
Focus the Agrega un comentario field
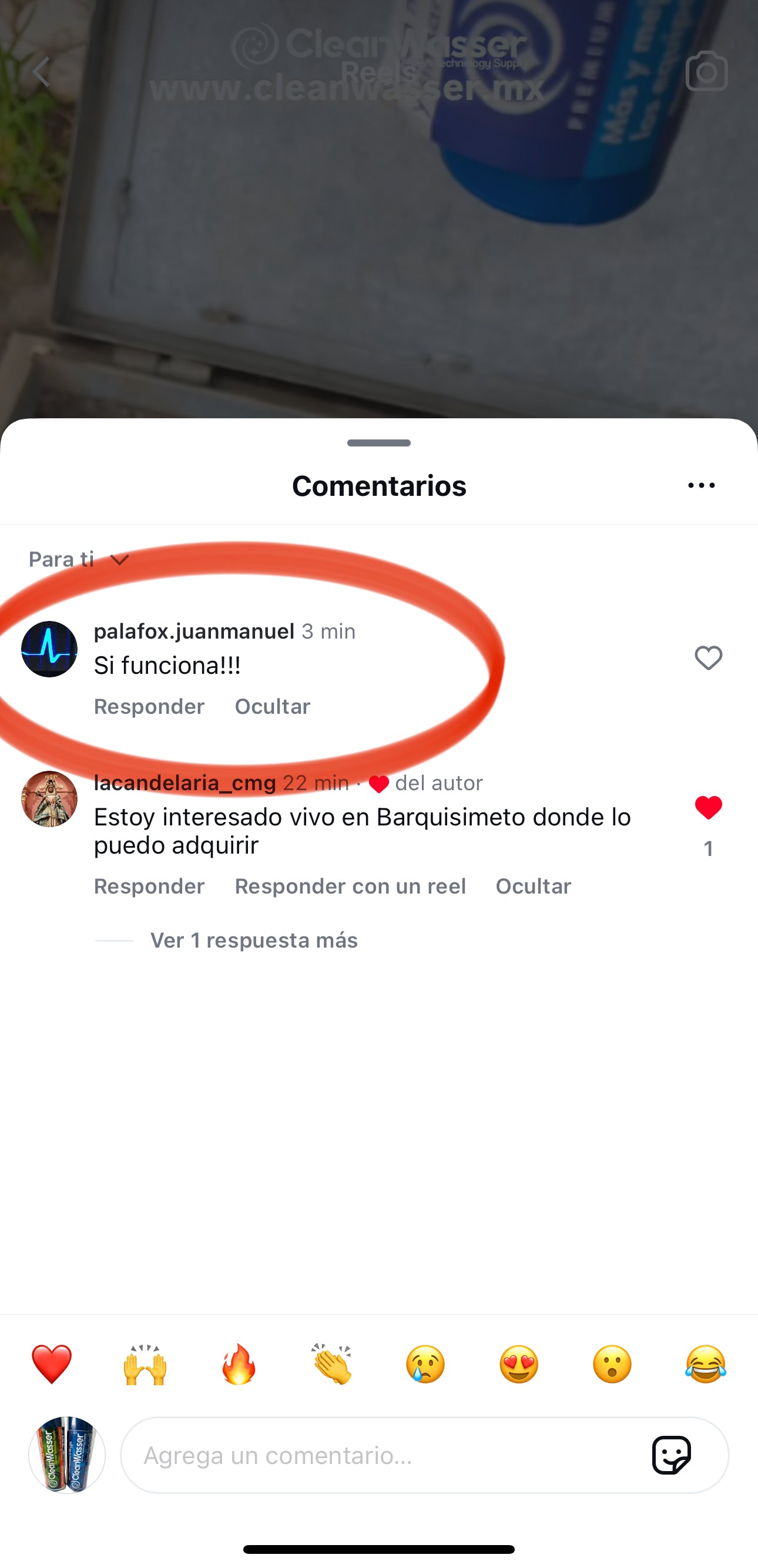(377, 1455)
